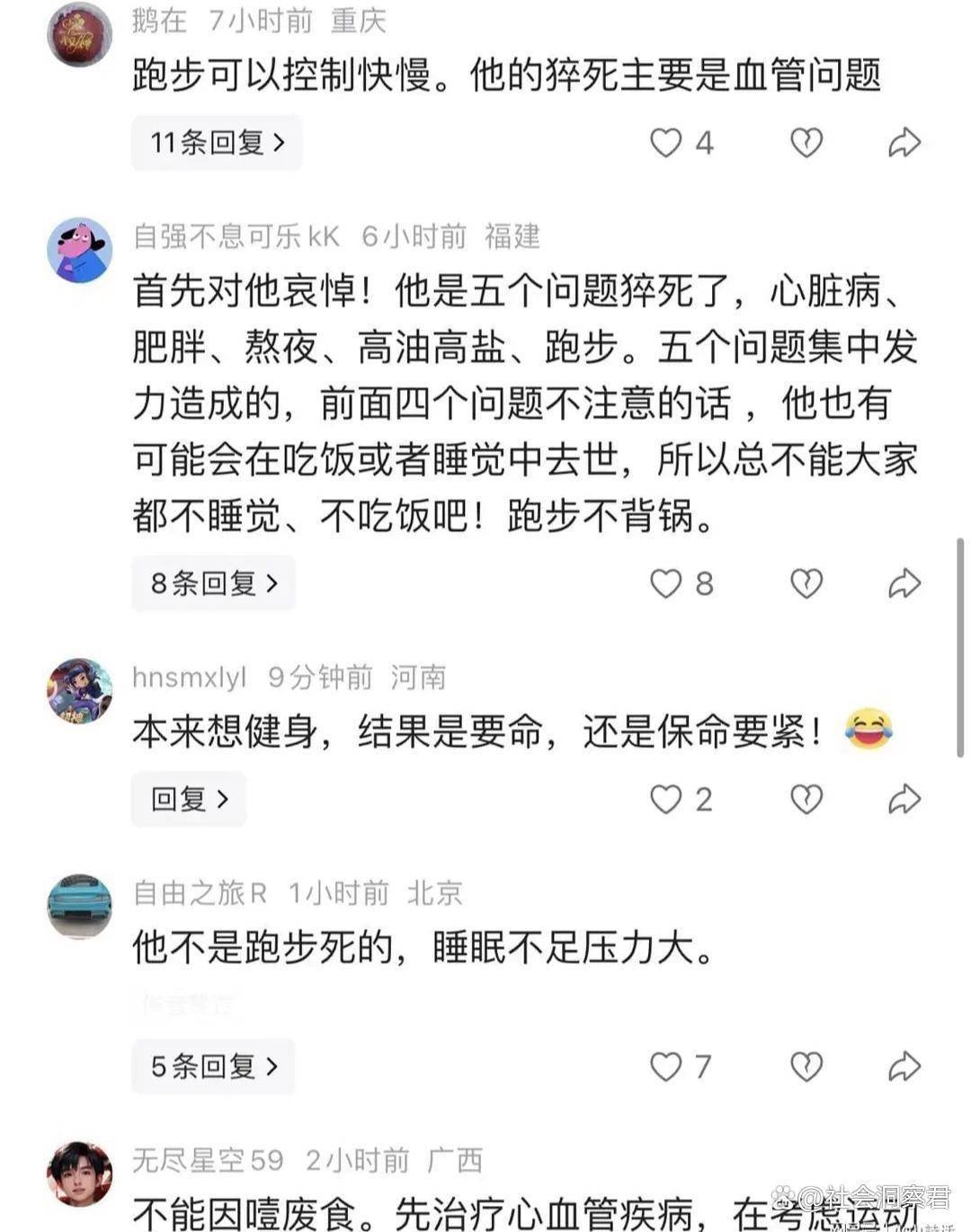Screen dimensions: 971x1232
Task: Open 自强不息可乐kK's profile avatar
Action: (x=79, y=250)
